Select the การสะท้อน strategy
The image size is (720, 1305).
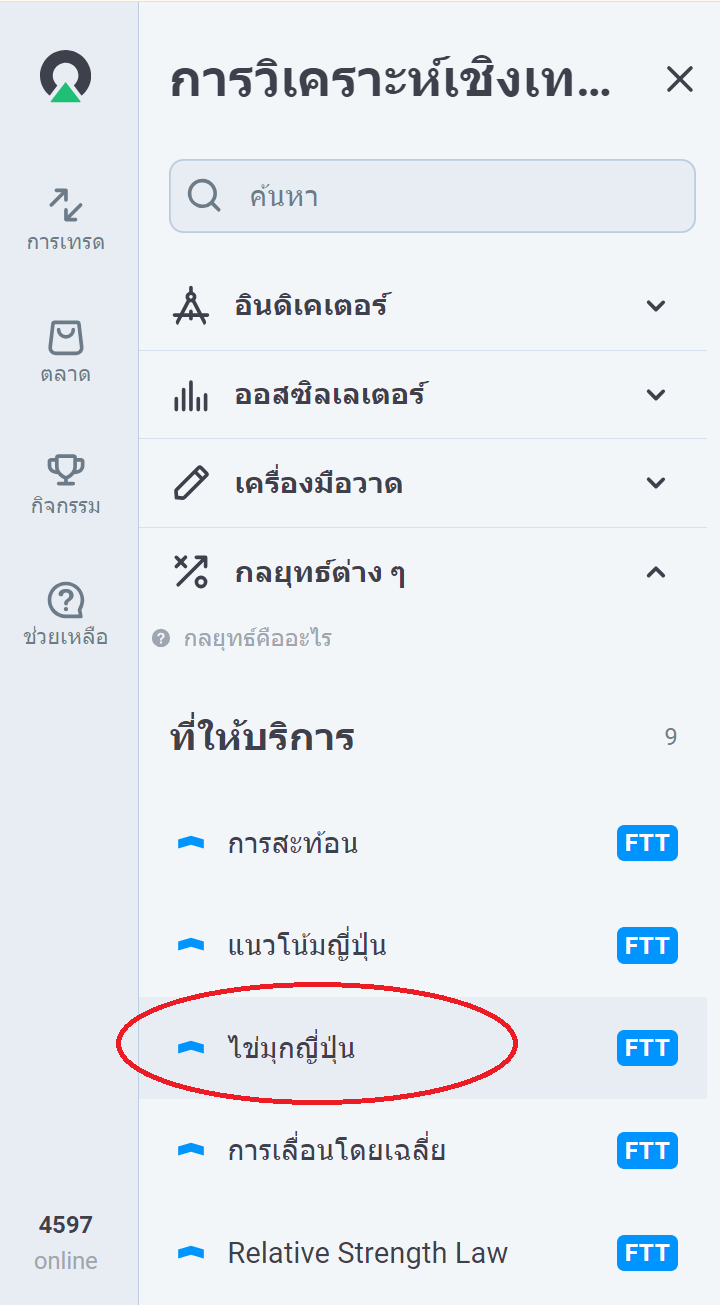point(423,844)
